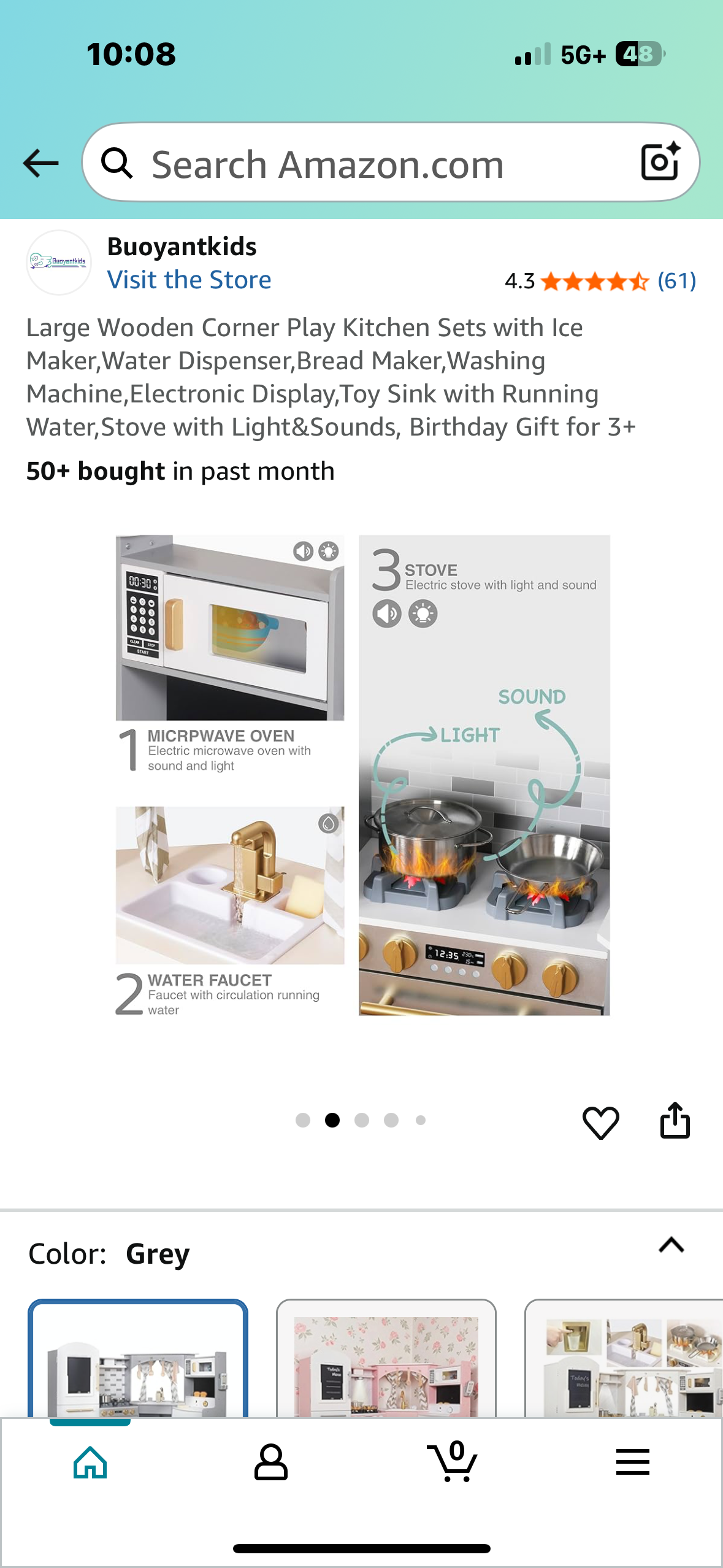View the shopping cart
723x1568 pixels.
(x=452, y=1462)
